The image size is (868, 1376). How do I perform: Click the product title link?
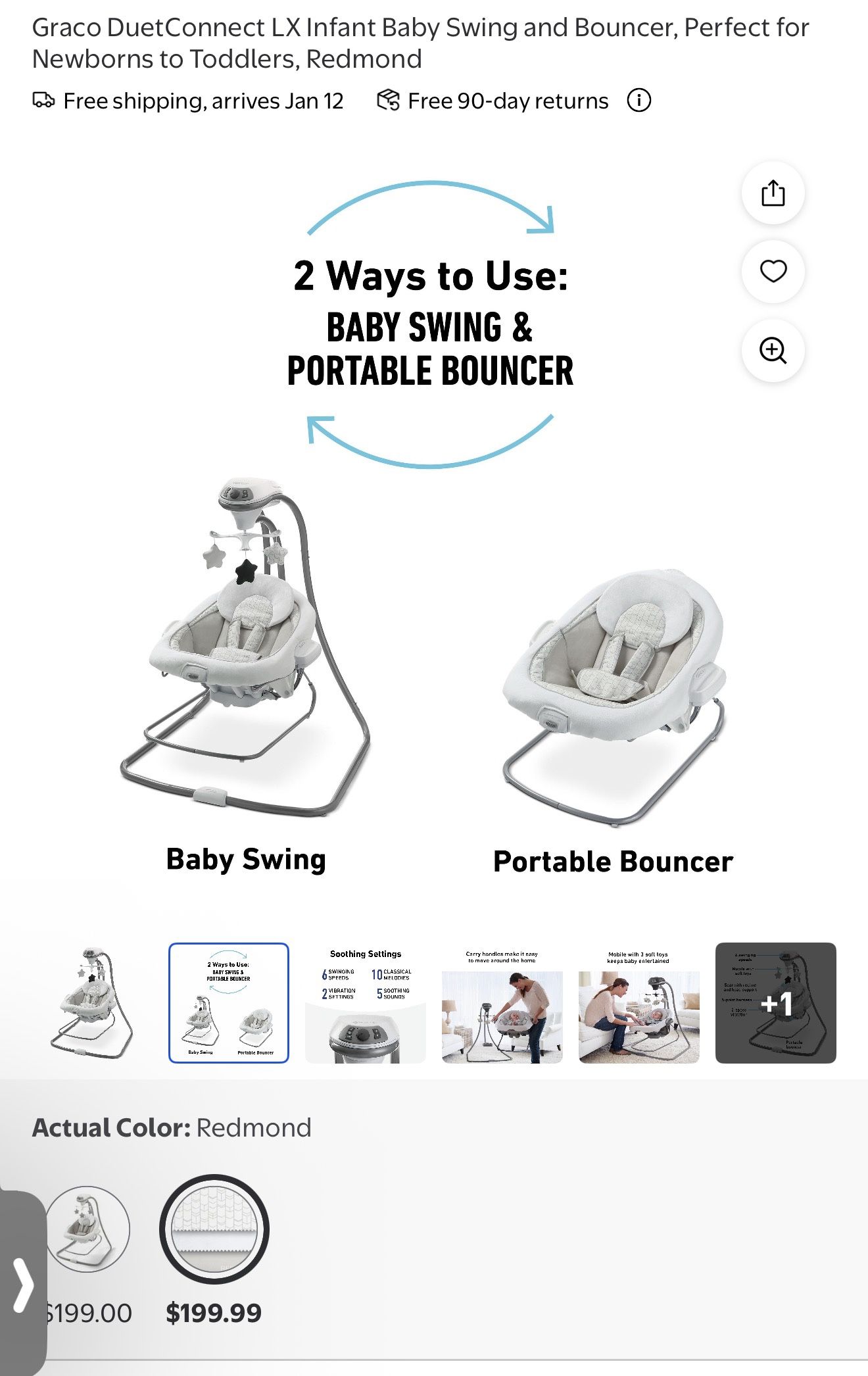421,43
